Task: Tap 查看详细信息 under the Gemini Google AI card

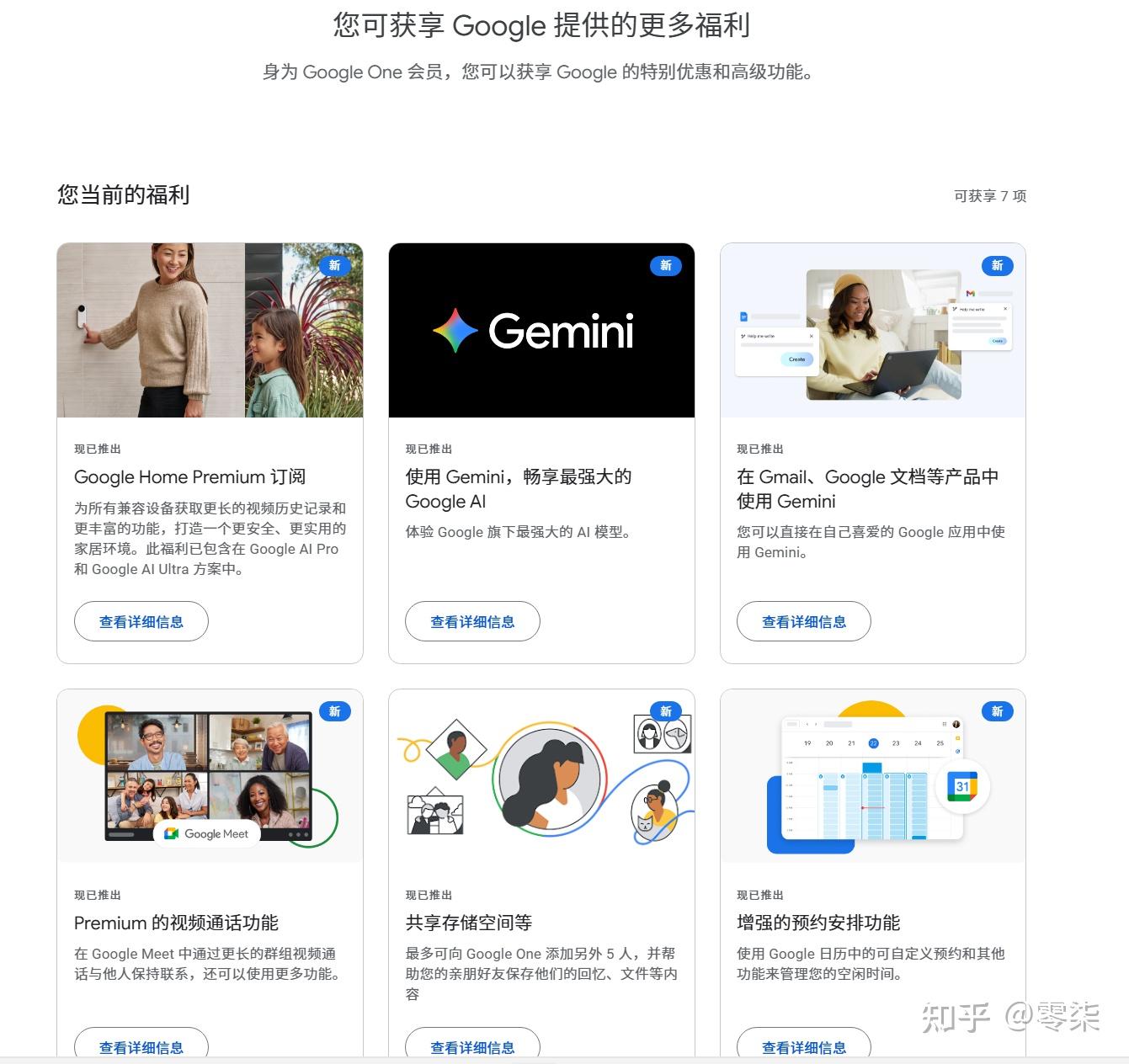Action: point(472,621)
